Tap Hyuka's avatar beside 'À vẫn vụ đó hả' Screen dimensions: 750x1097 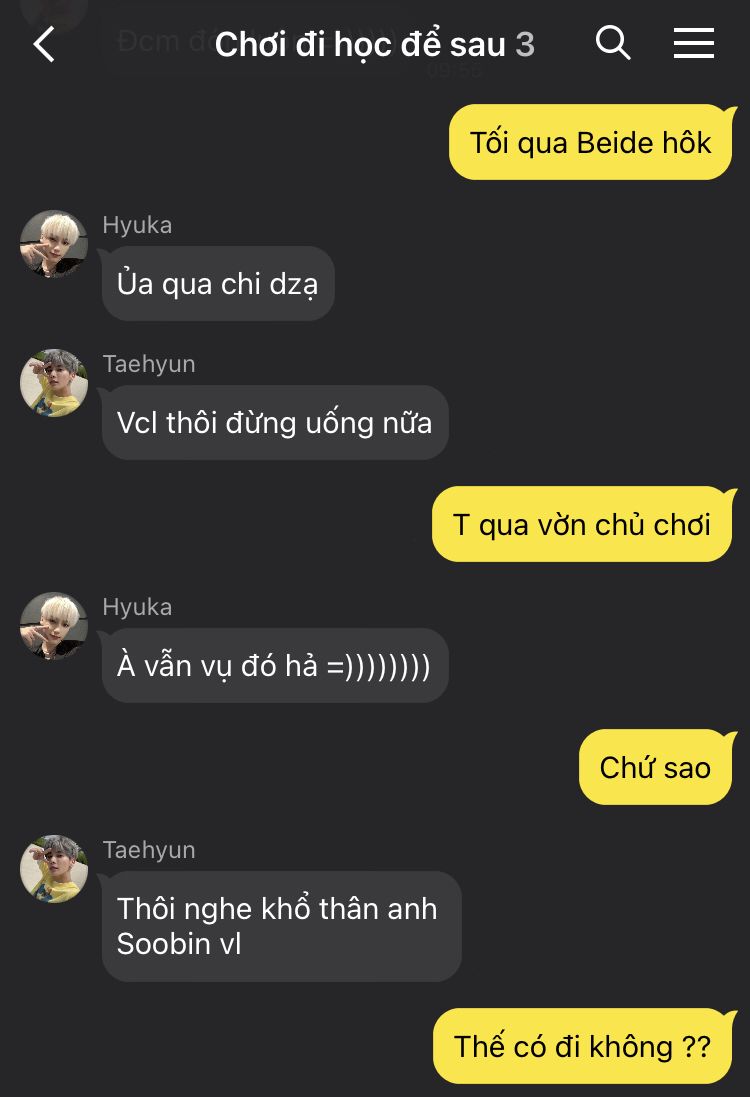pos(54,626)
